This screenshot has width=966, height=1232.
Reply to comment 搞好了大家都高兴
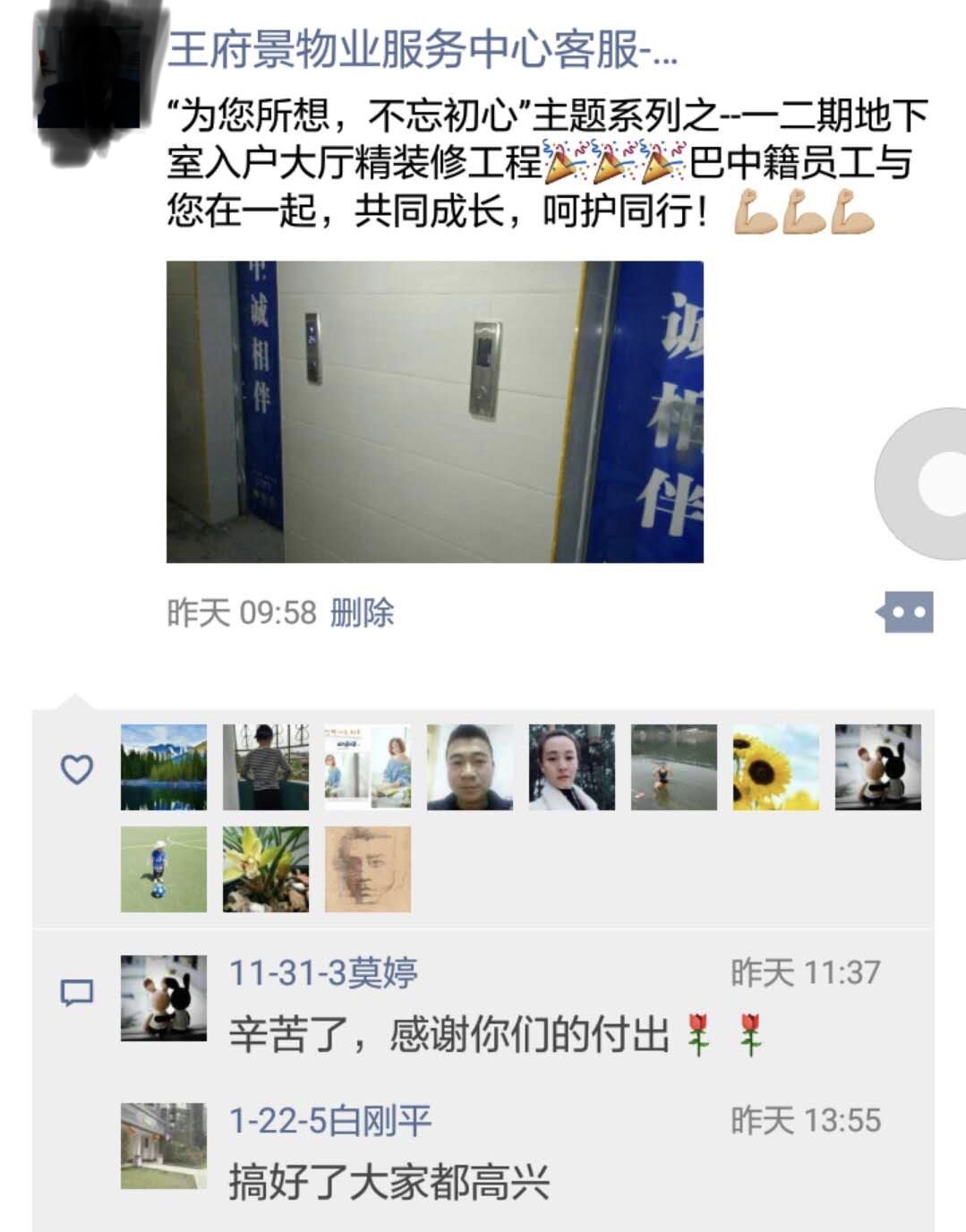[x=389, y=1183]
